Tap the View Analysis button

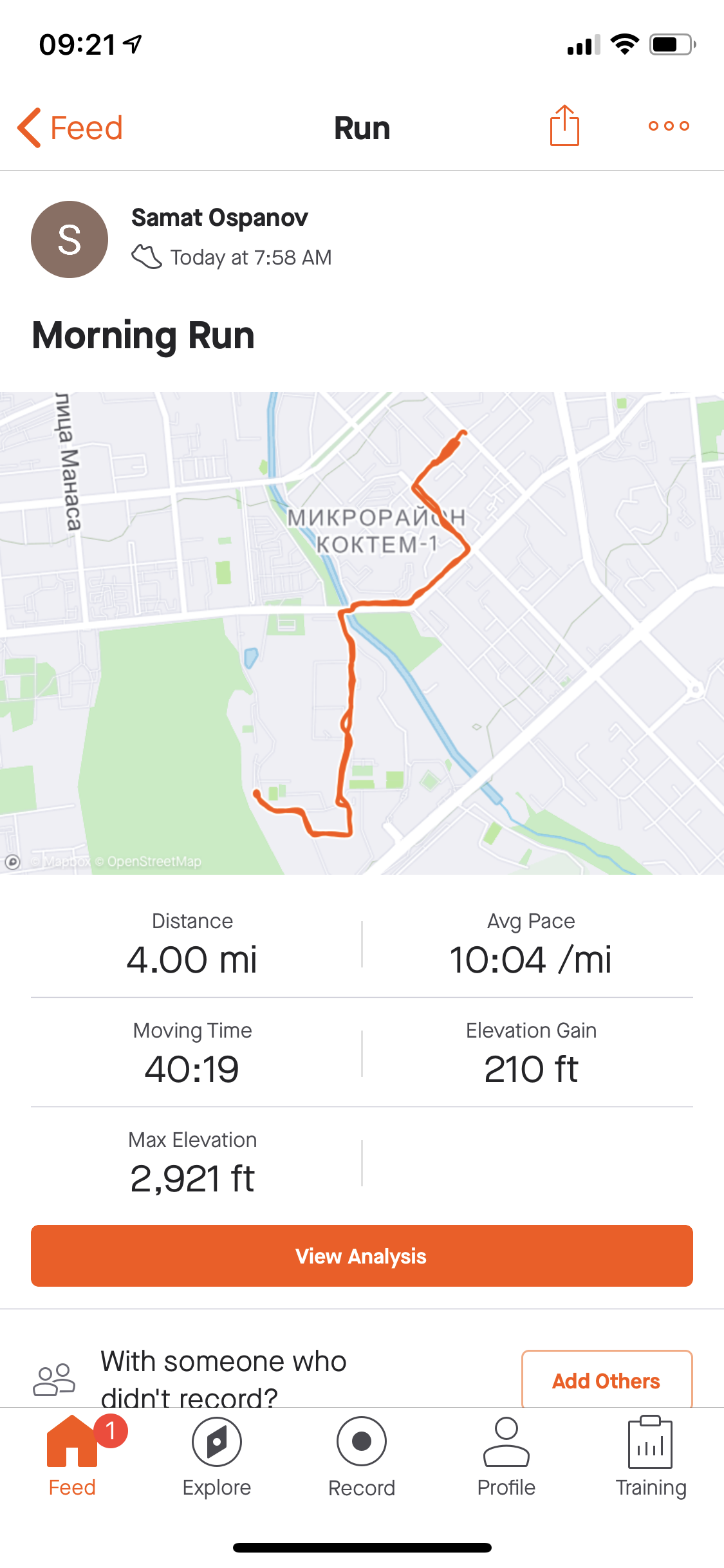pyautogui.click(x=362, y=1256)
